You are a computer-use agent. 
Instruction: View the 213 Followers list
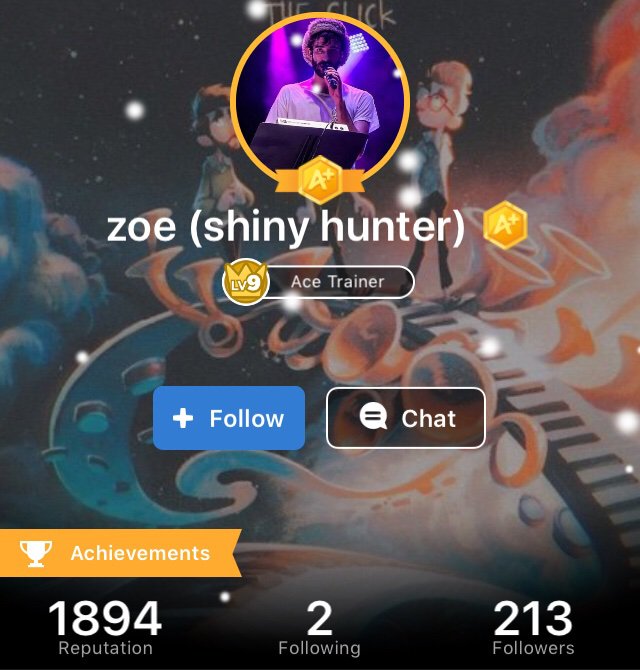click(533, 629)
